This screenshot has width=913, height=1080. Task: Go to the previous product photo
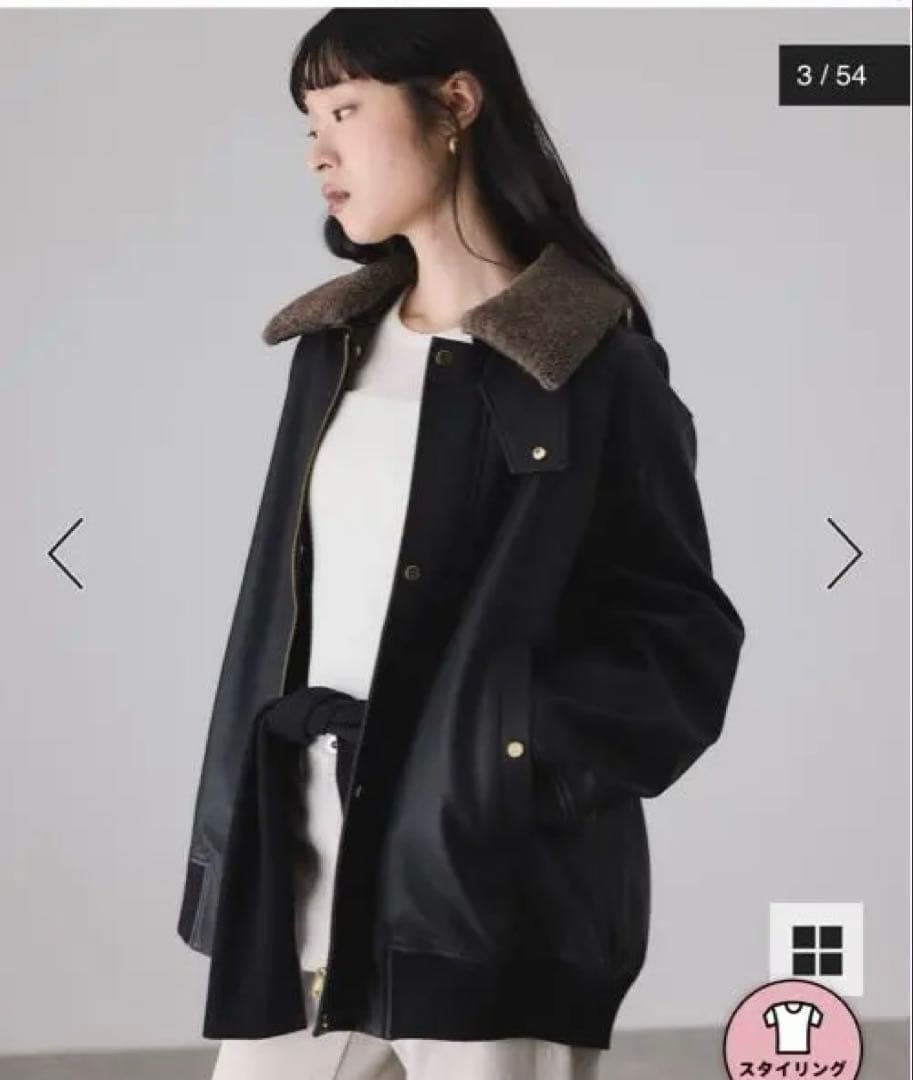coord(66,553)
